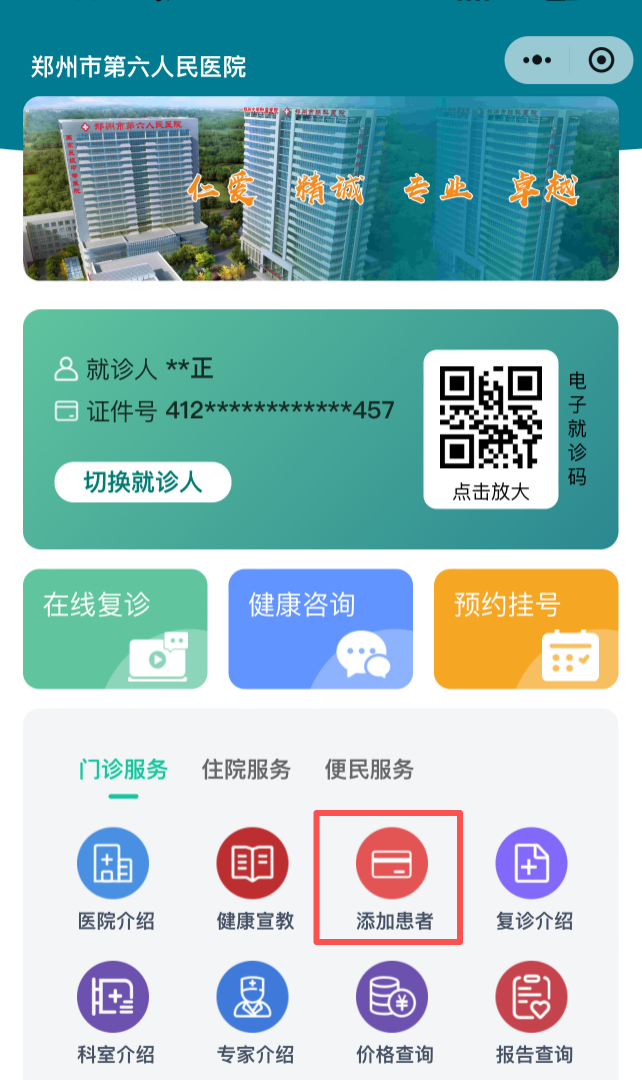This screenshot has height=1080, width=642.
Task: Open 报告查询 report lookup
Action: coord(531,1012)
